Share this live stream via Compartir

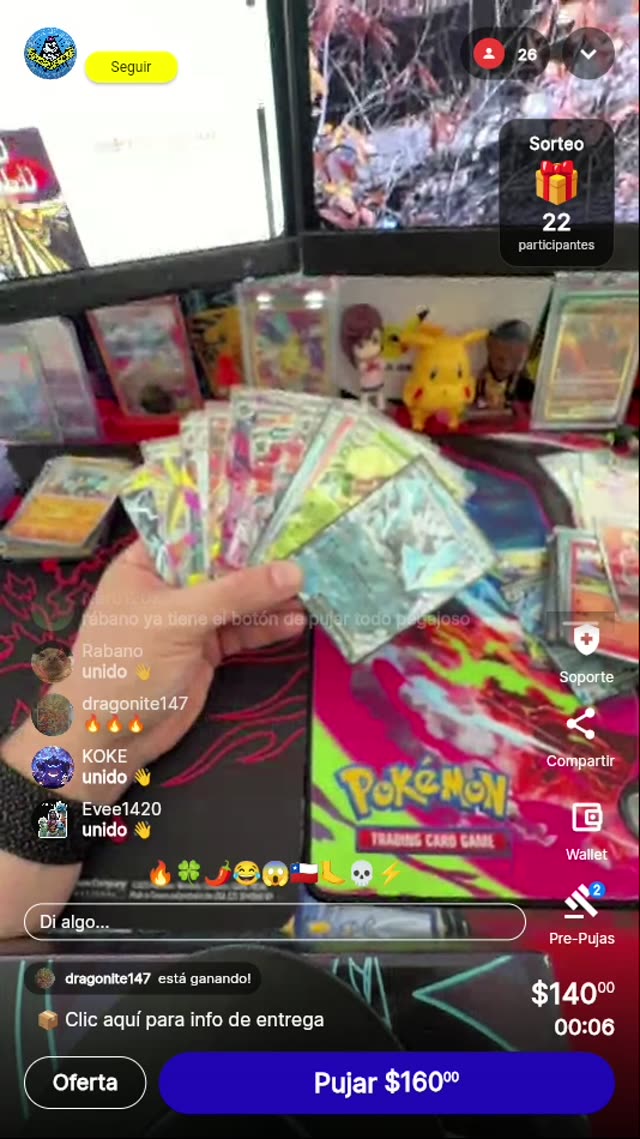[581, 737]
